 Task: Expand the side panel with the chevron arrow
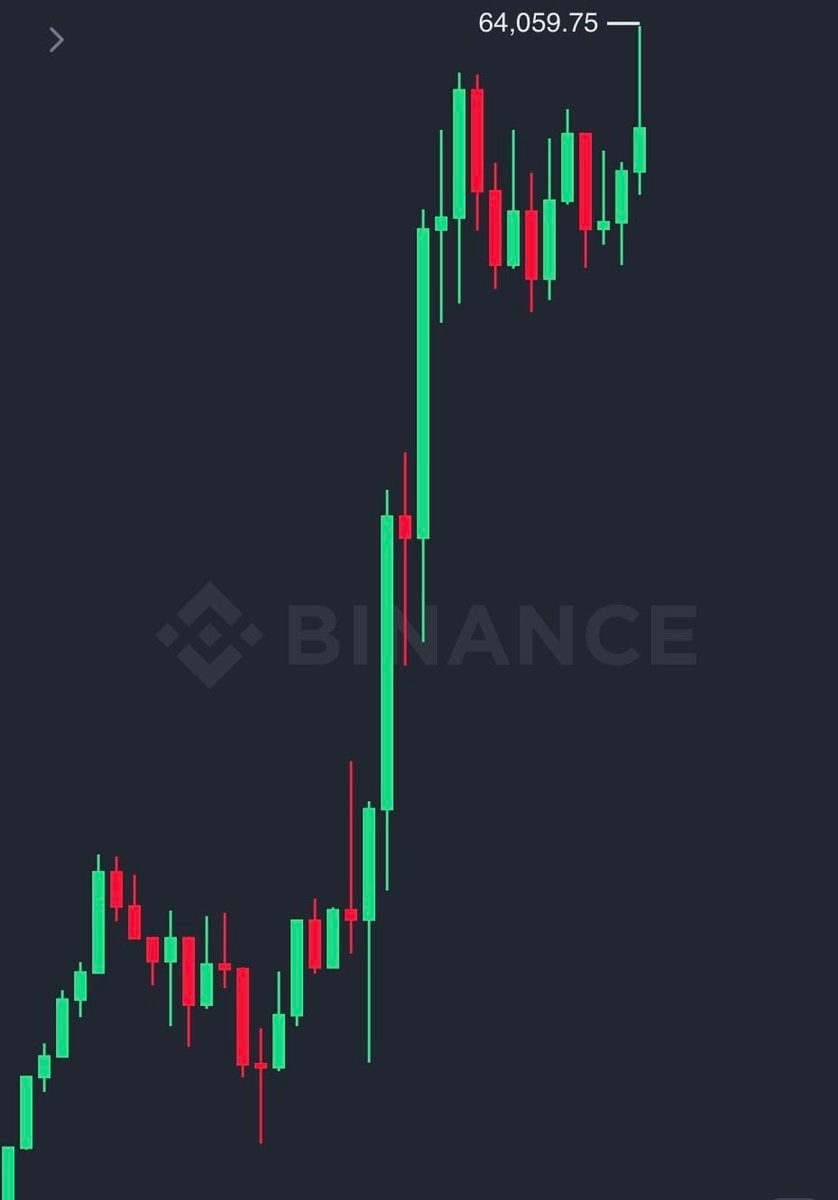point(56,40)
